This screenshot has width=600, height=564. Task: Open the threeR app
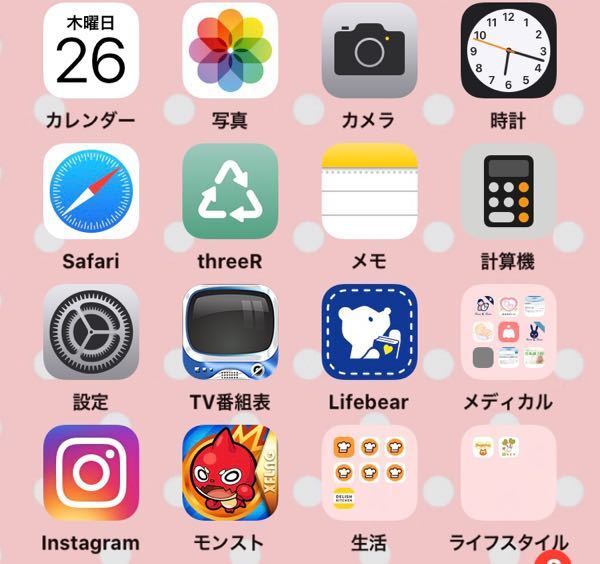click(230, 191)
